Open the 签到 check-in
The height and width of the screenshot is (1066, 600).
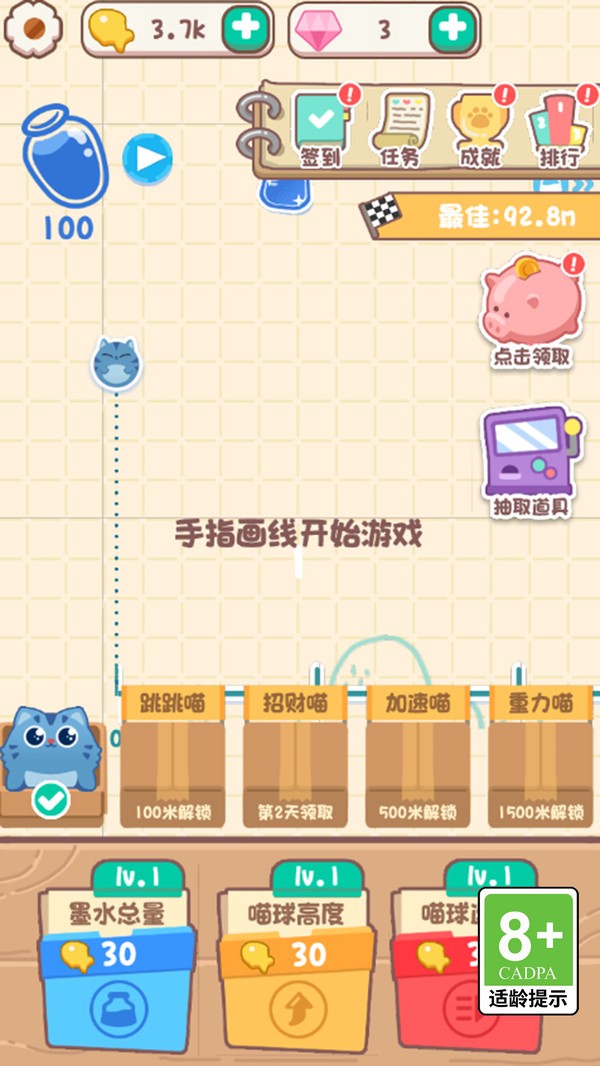[321, 129]
